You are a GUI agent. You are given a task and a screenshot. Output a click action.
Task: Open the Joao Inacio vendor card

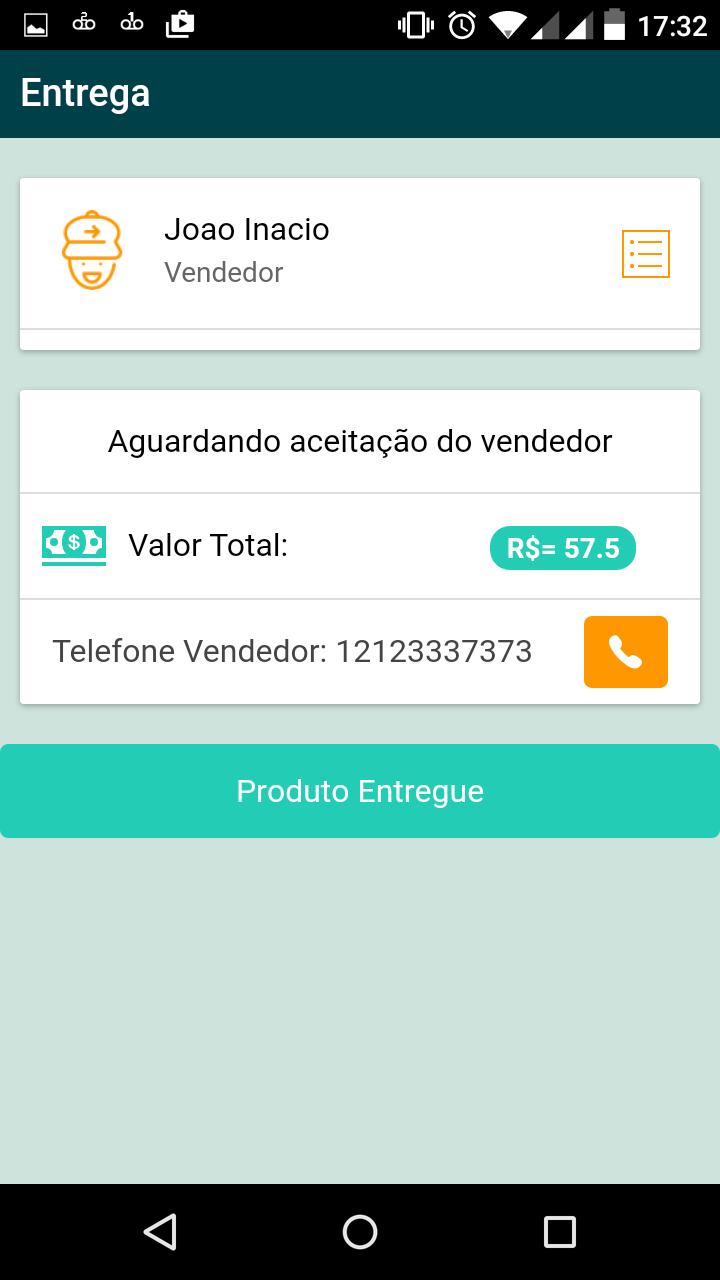click(360, 264)
